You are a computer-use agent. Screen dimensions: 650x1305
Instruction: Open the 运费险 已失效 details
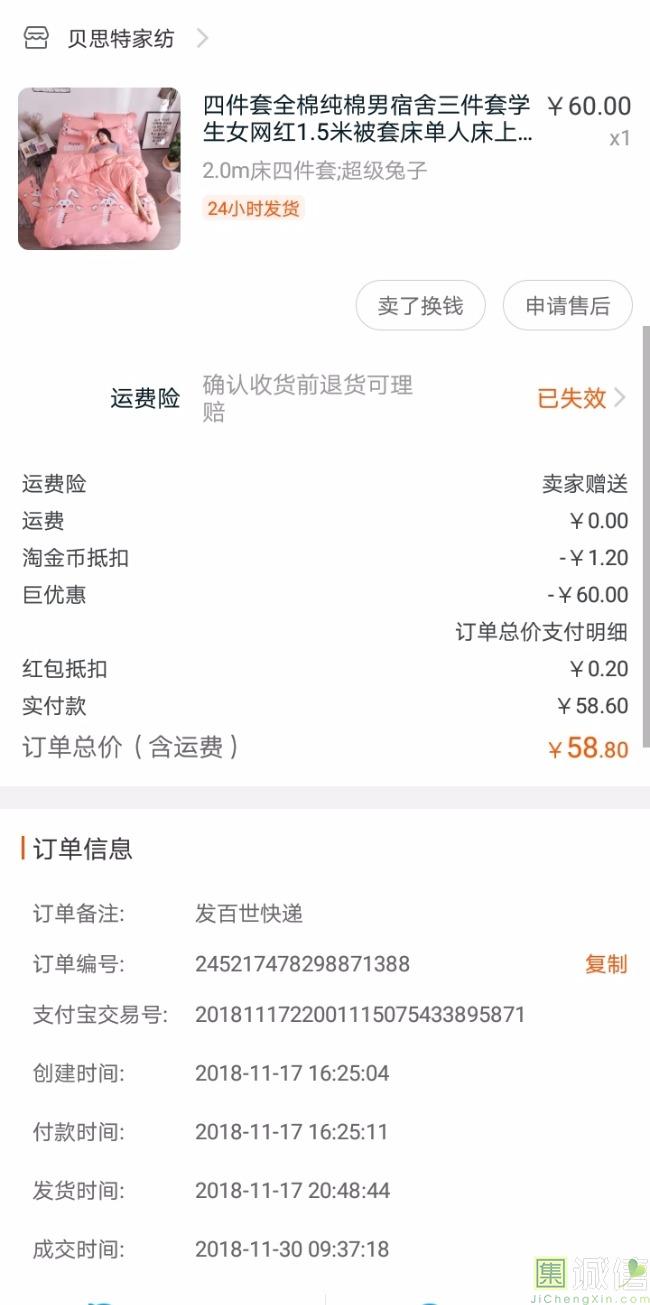582,398
